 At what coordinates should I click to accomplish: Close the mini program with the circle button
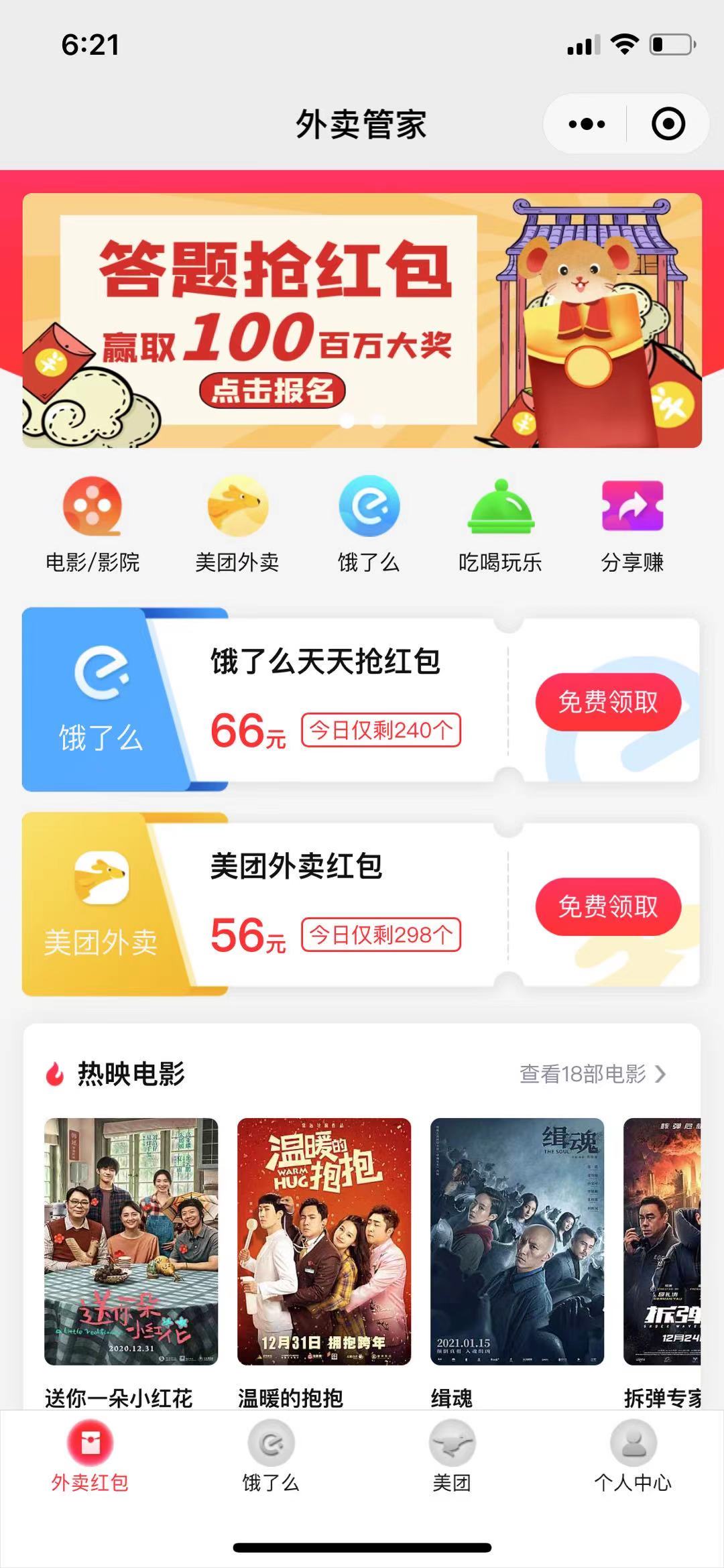668,124
